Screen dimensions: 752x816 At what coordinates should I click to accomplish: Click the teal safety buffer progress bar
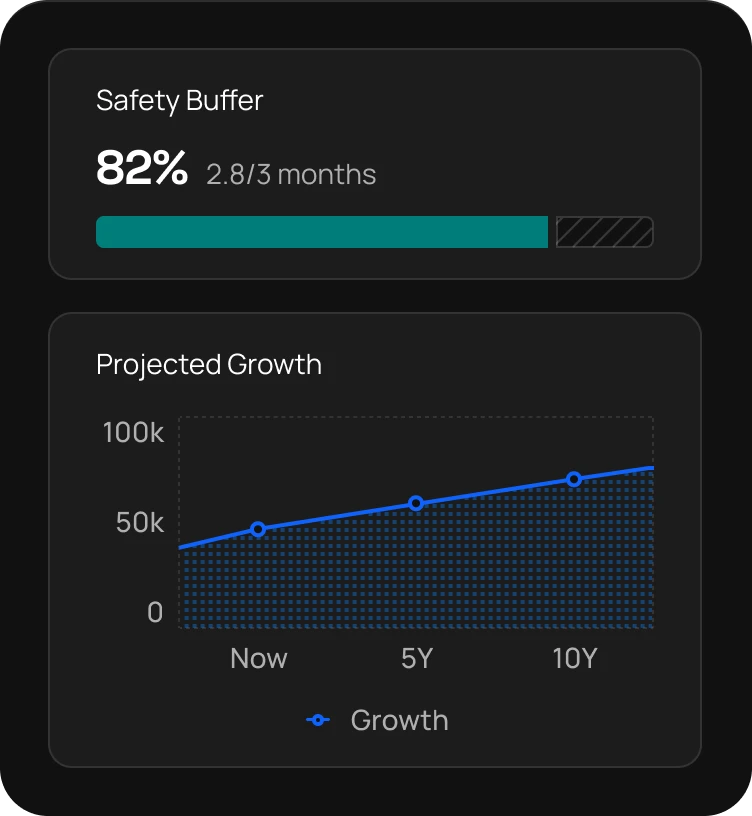point(320,231)
